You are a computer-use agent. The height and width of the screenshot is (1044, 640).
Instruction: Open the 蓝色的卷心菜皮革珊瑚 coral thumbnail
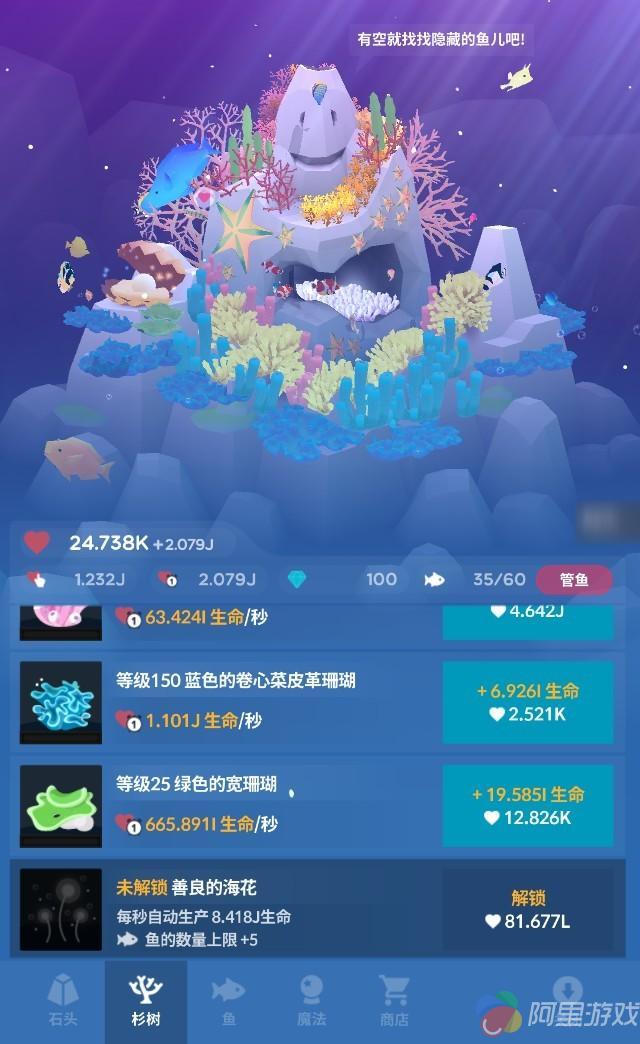(61, 702)
